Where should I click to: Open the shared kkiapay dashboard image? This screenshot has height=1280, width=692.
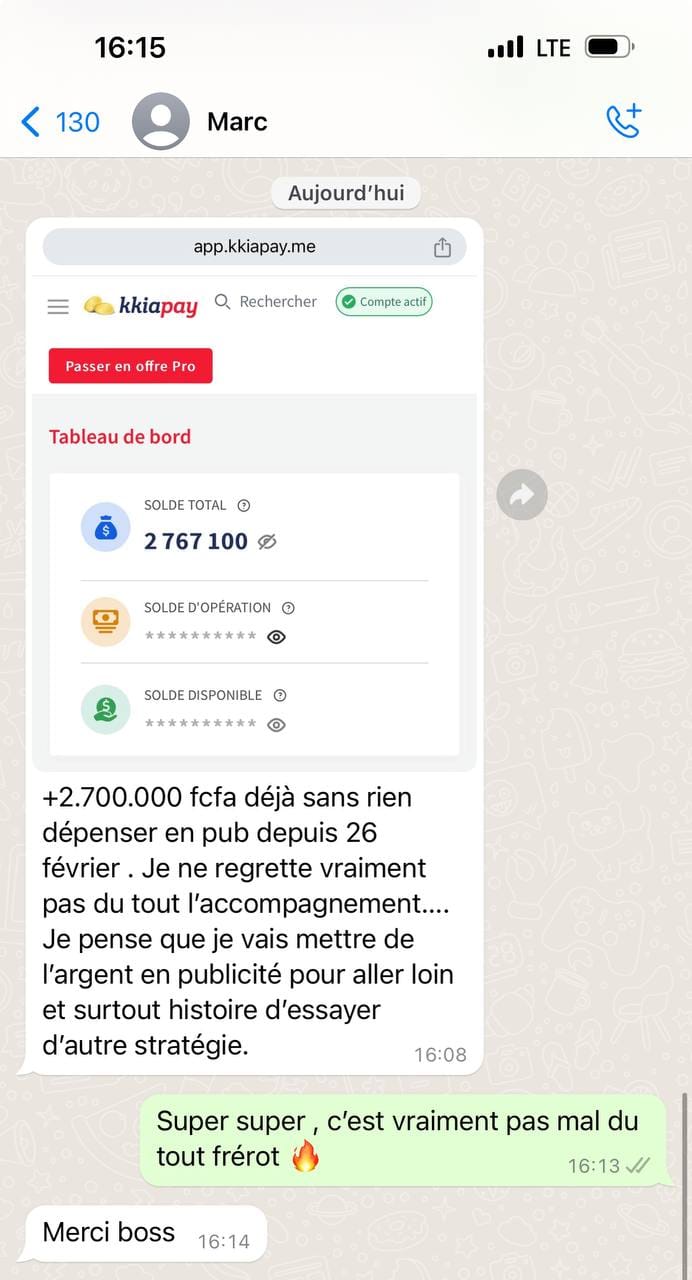pos(254,495)
